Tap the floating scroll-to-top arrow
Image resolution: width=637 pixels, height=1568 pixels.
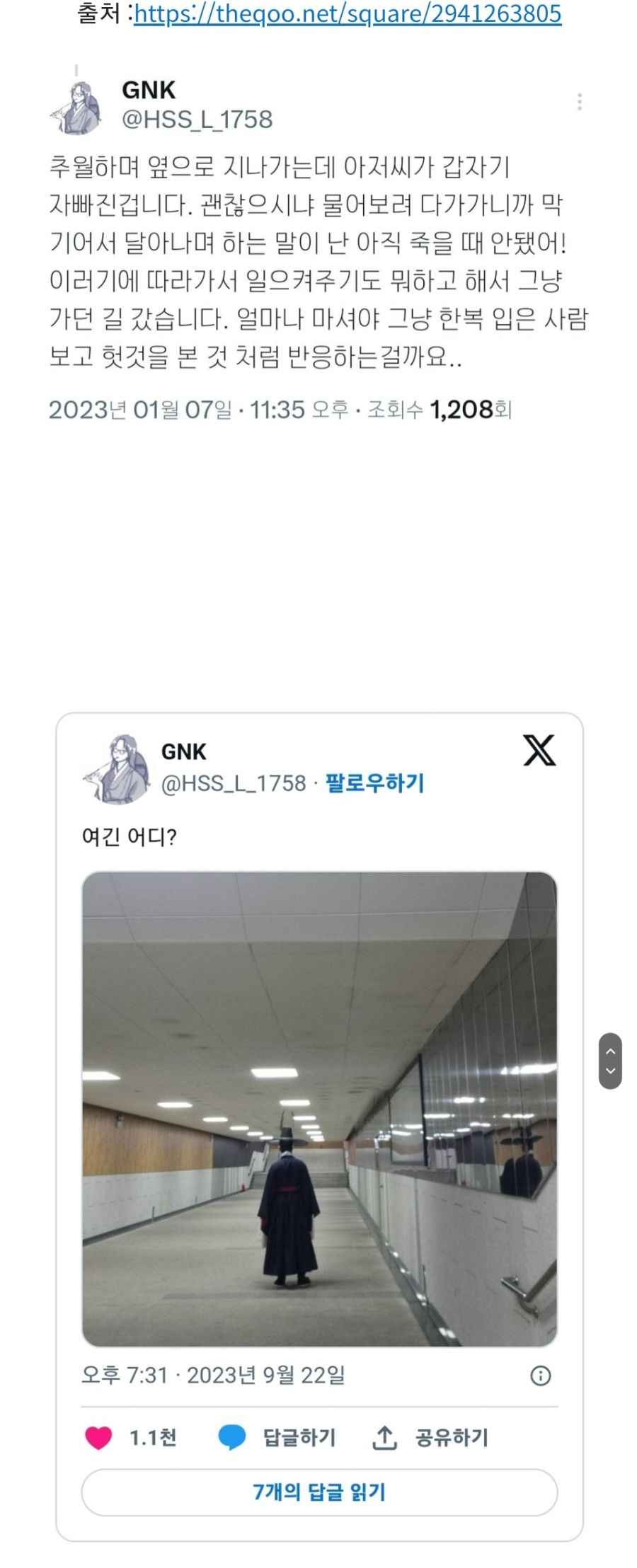click(610, 1051)
